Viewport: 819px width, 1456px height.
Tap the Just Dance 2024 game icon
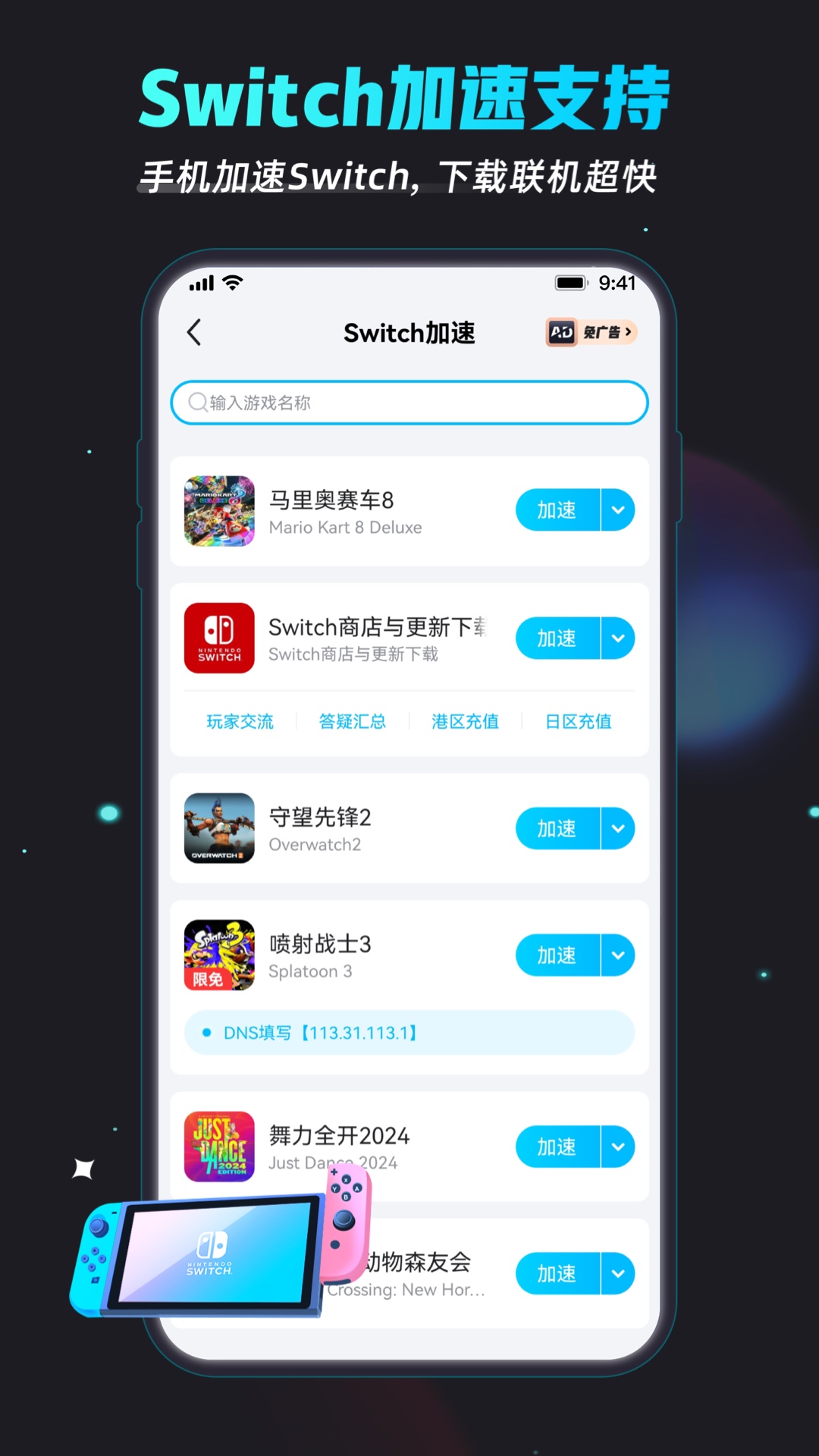point(218,1147)
